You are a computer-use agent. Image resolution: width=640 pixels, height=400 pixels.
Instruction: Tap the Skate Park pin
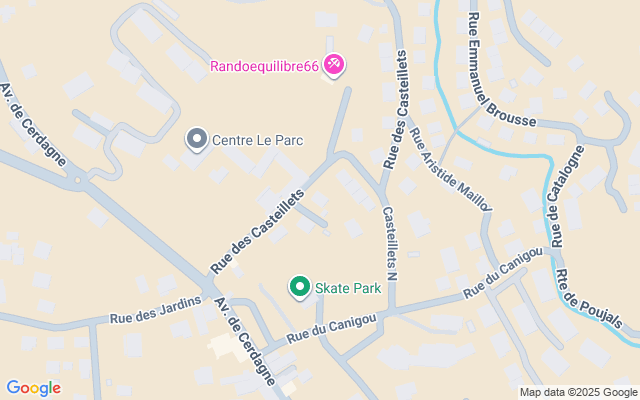tap(299, 288)
